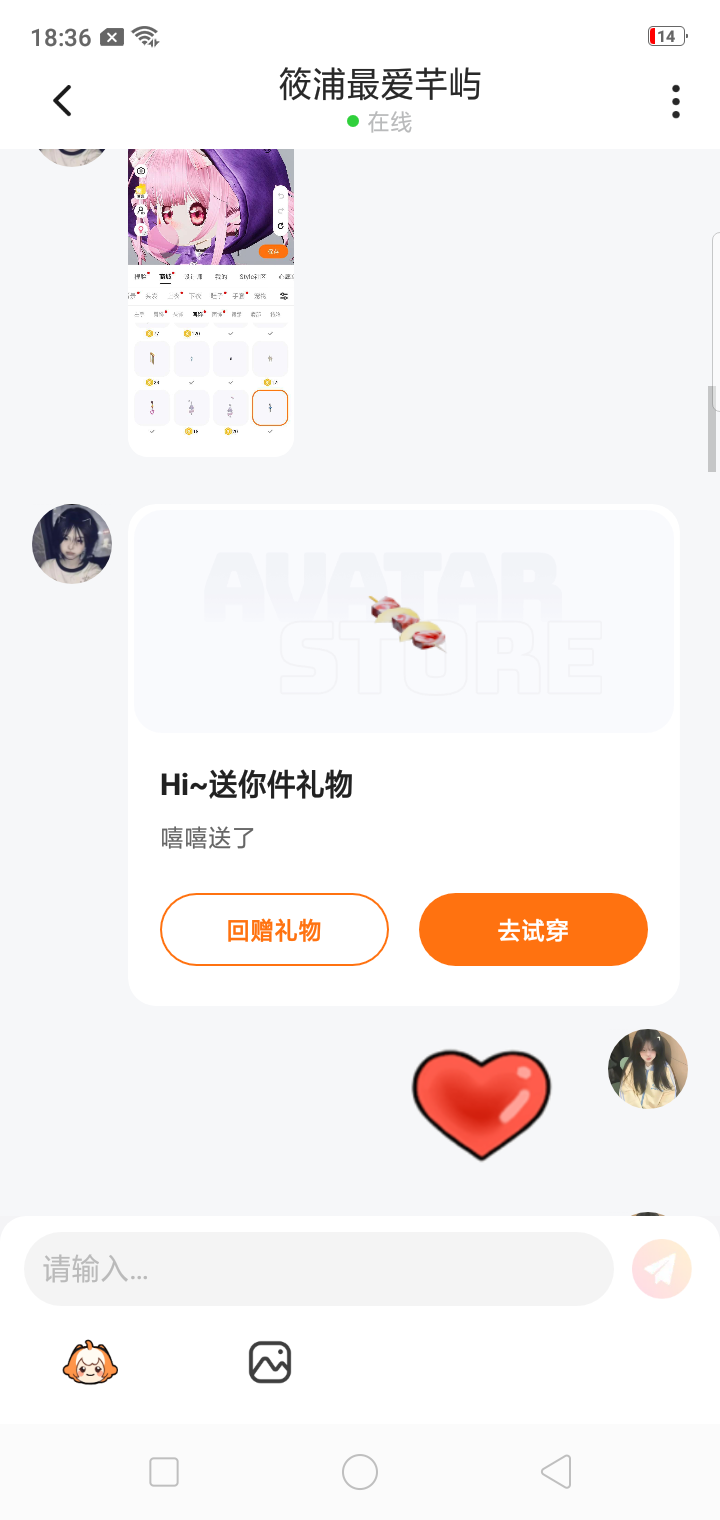720x1520 pixels.
Task: Tap the 回赠礼物 button
Action: click(274, 930)
